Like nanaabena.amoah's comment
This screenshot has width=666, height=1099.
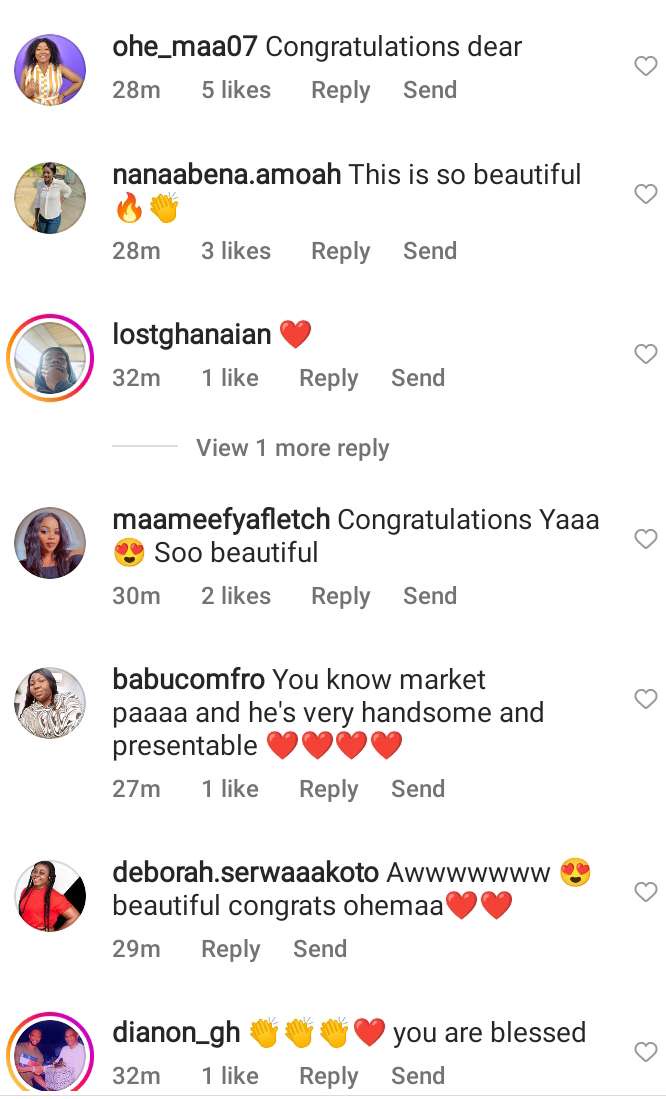[x=646, y=193]
